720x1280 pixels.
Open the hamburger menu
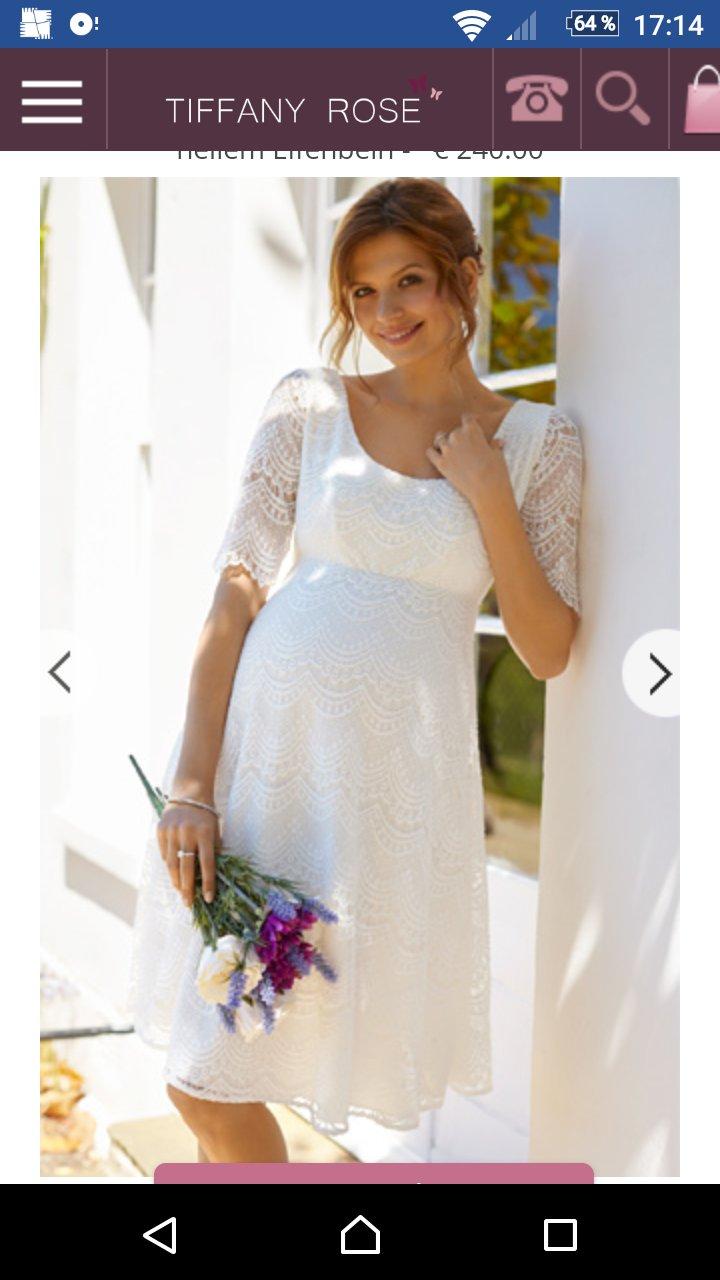click(x=52, y=101)
